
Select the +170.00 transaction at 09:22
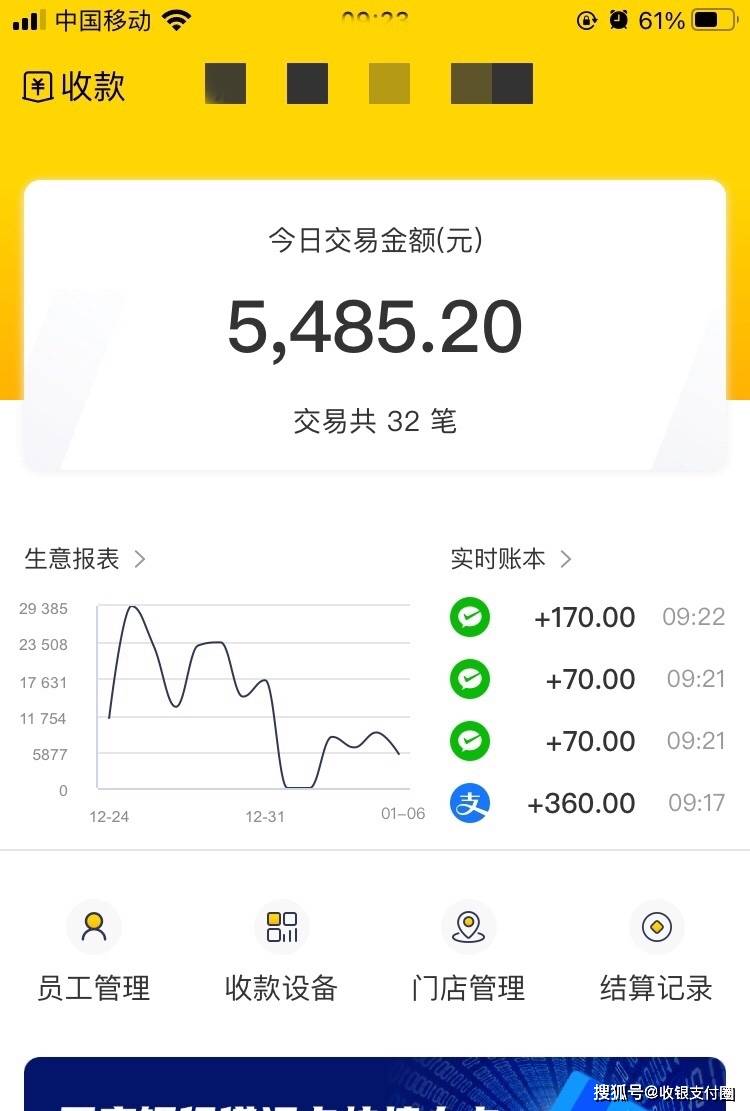coord(585,617)
